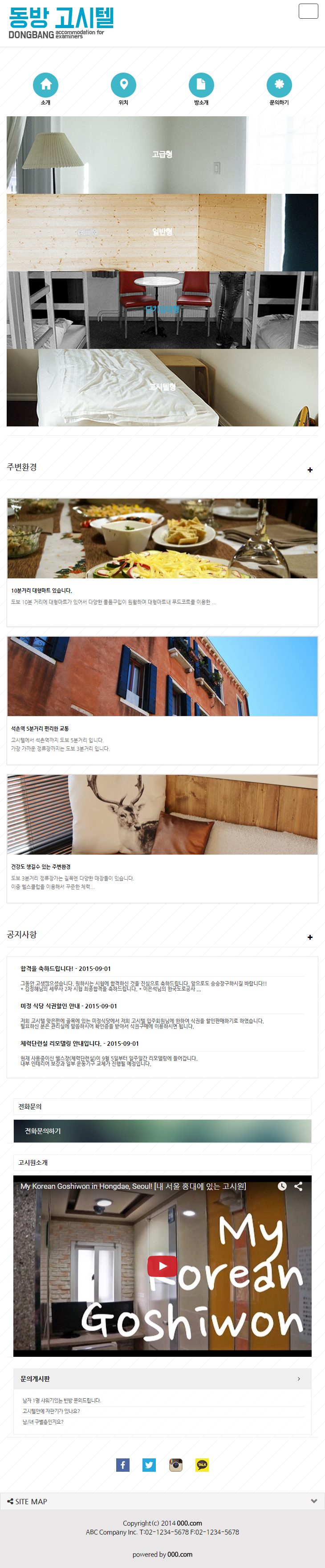Open the 석촌역 5분거리 편리한 교통 card
Image resolution: width=325 pixels, height=1568 pixels.
(162, 700)
